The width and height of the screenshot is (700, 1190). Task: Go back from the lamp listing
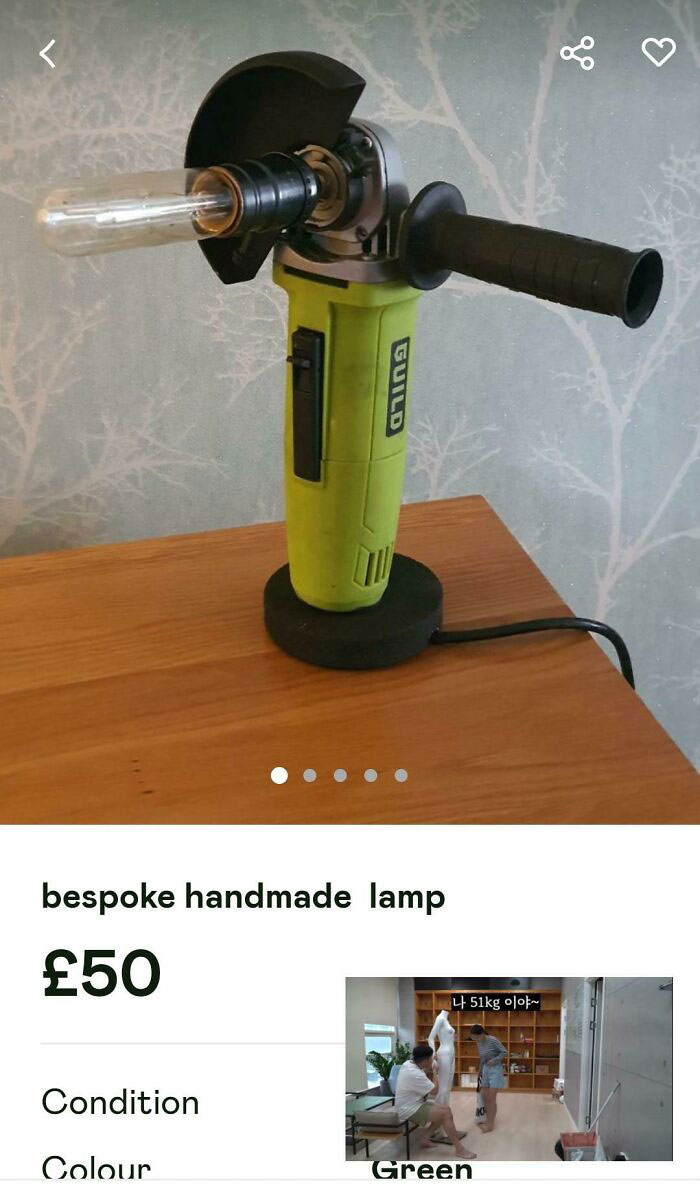coord(47,53)
